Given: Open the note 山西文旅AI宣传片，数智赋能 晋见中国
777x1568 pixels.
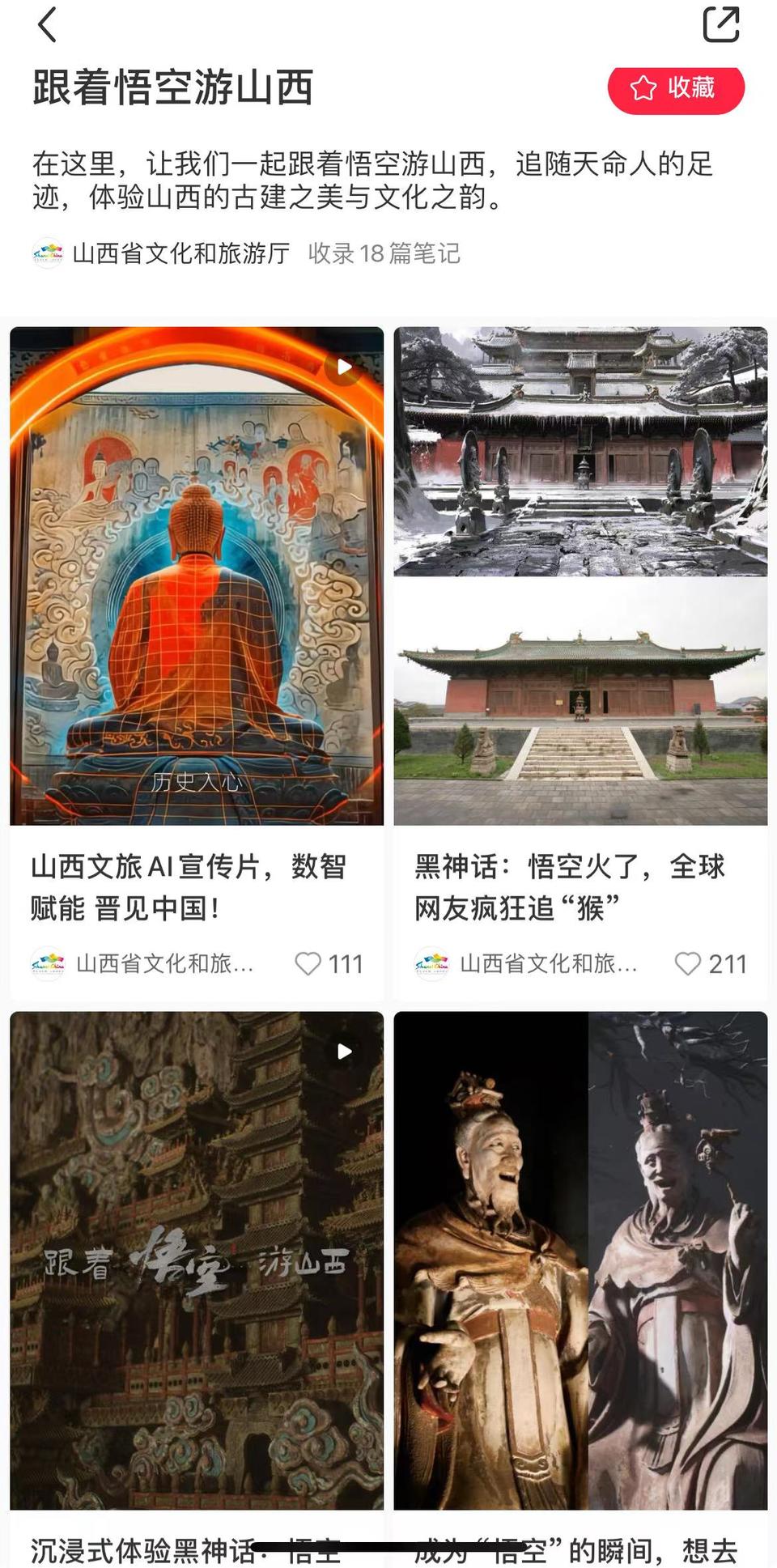Looking at the screenshot, I should (x=197, y=886).
